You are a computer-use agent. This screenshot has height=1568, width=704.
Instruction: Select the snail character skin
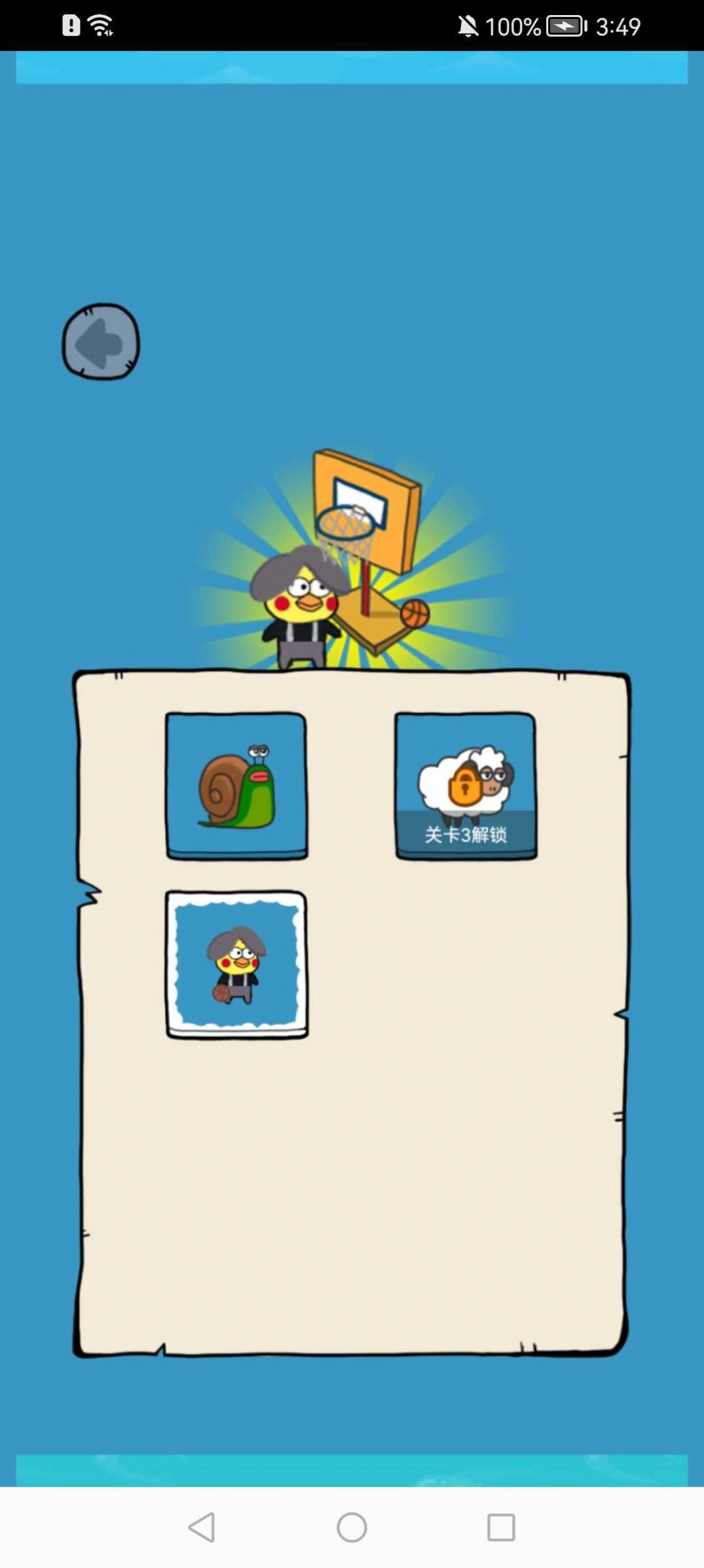(236, 786)
